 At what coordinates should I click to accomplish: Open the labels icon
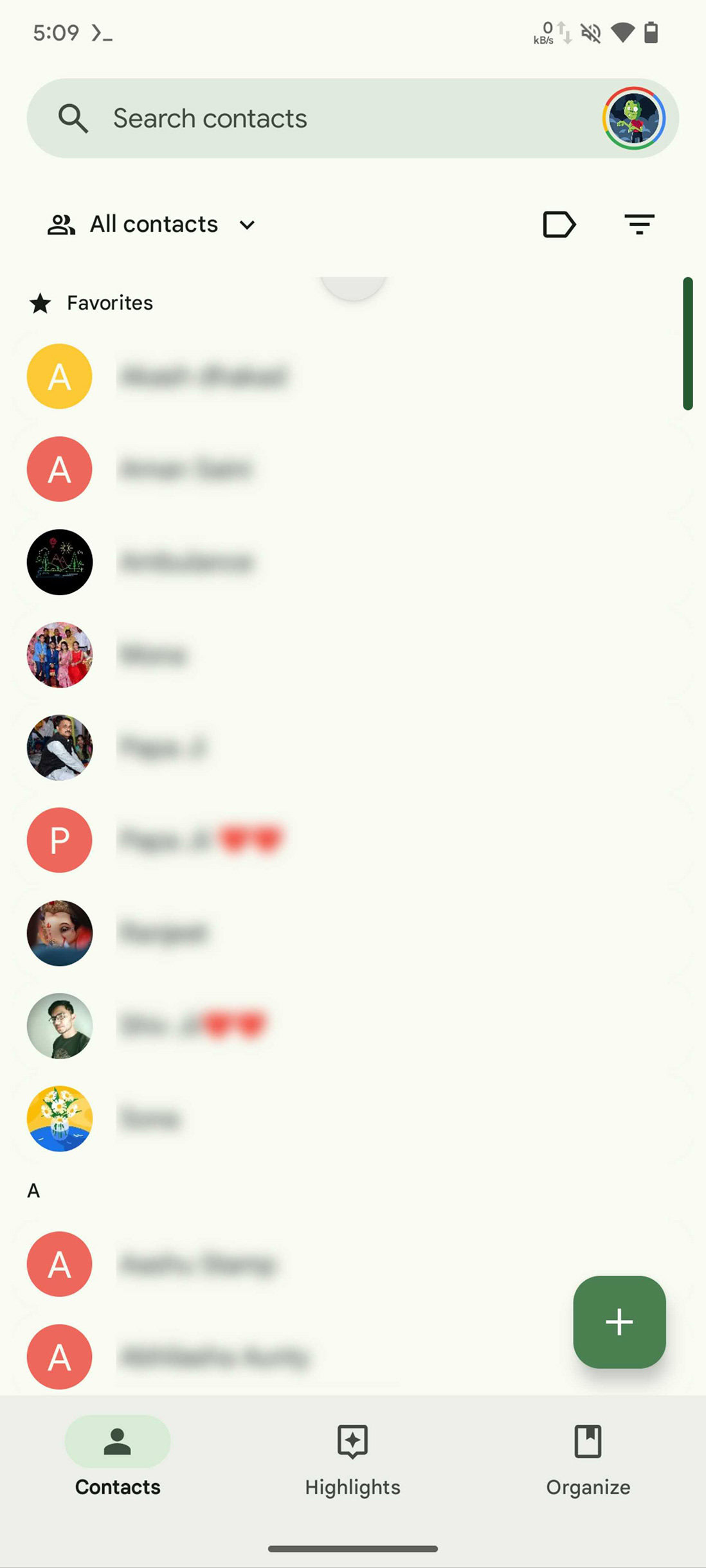[559, 224]
